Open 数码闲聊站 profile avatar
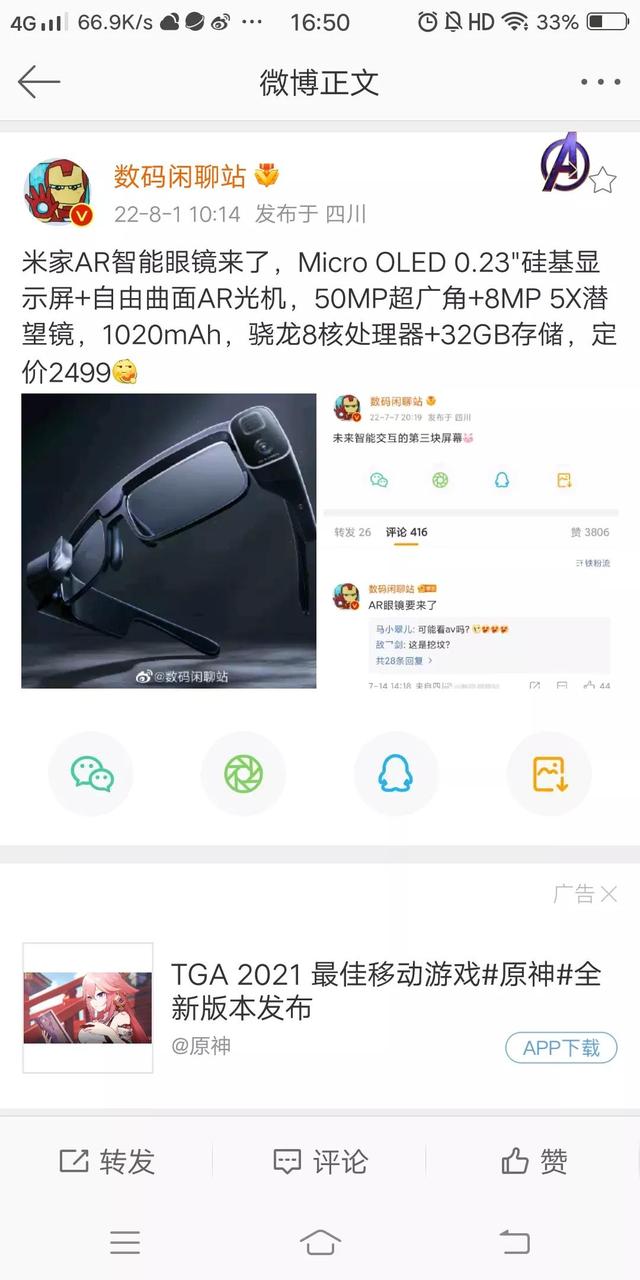The height and width of the screenshot is (1280, 640). click(x=59, y=191)
